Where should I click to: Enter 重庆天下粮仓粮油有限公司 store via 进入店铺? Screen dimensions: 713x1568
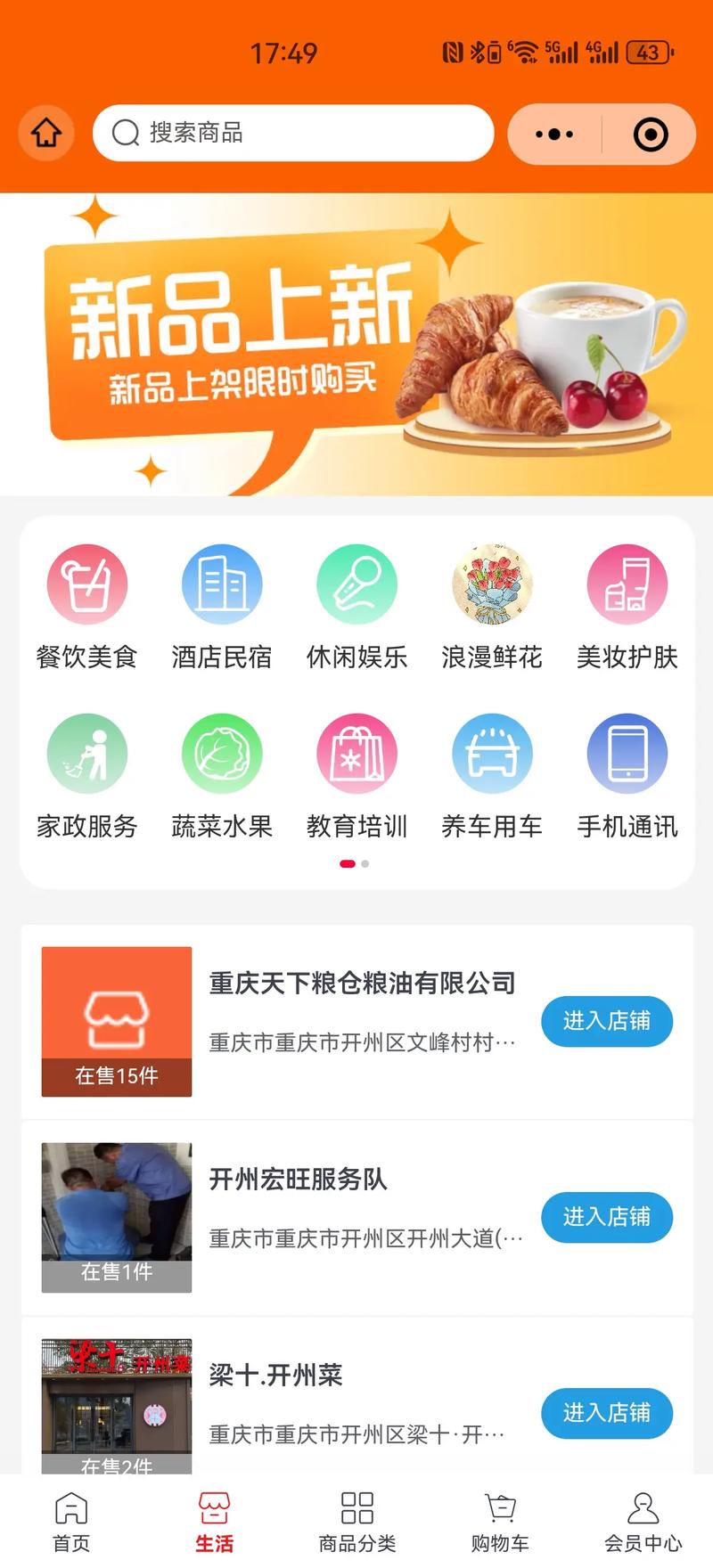tap(607, 1021)
